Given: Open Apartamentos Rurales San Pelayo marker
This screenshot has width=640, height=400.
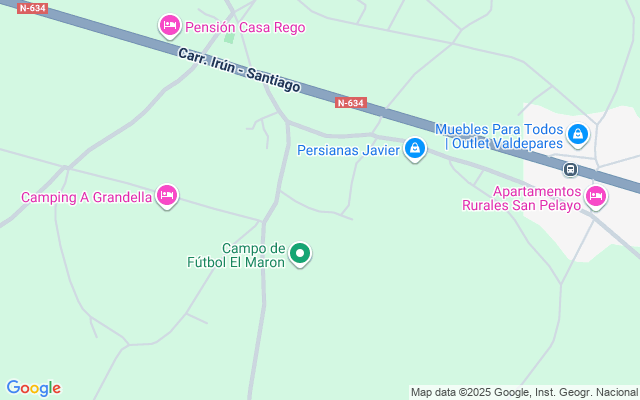Looking at the screenshot, I should coord(596,196).
